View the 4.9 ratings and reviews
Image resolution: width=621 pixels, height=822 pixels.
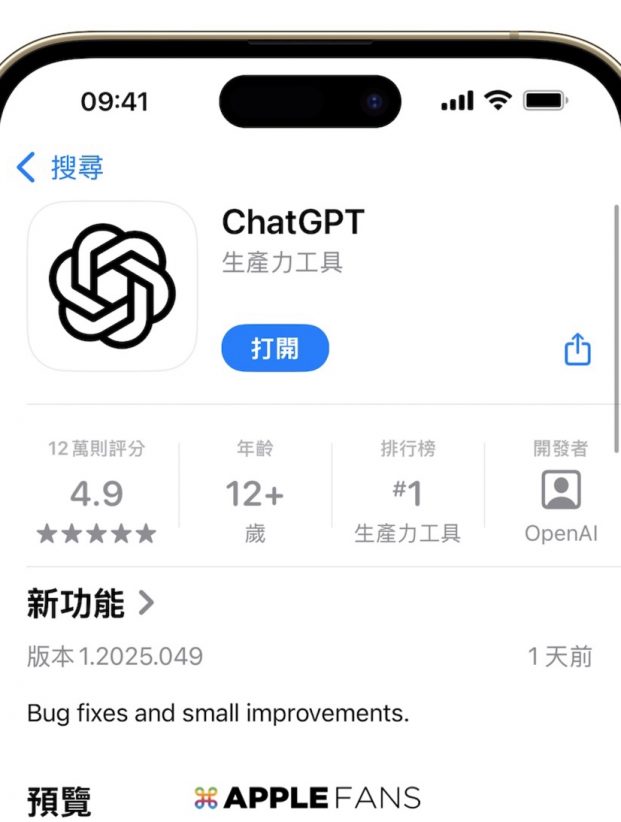97,494
